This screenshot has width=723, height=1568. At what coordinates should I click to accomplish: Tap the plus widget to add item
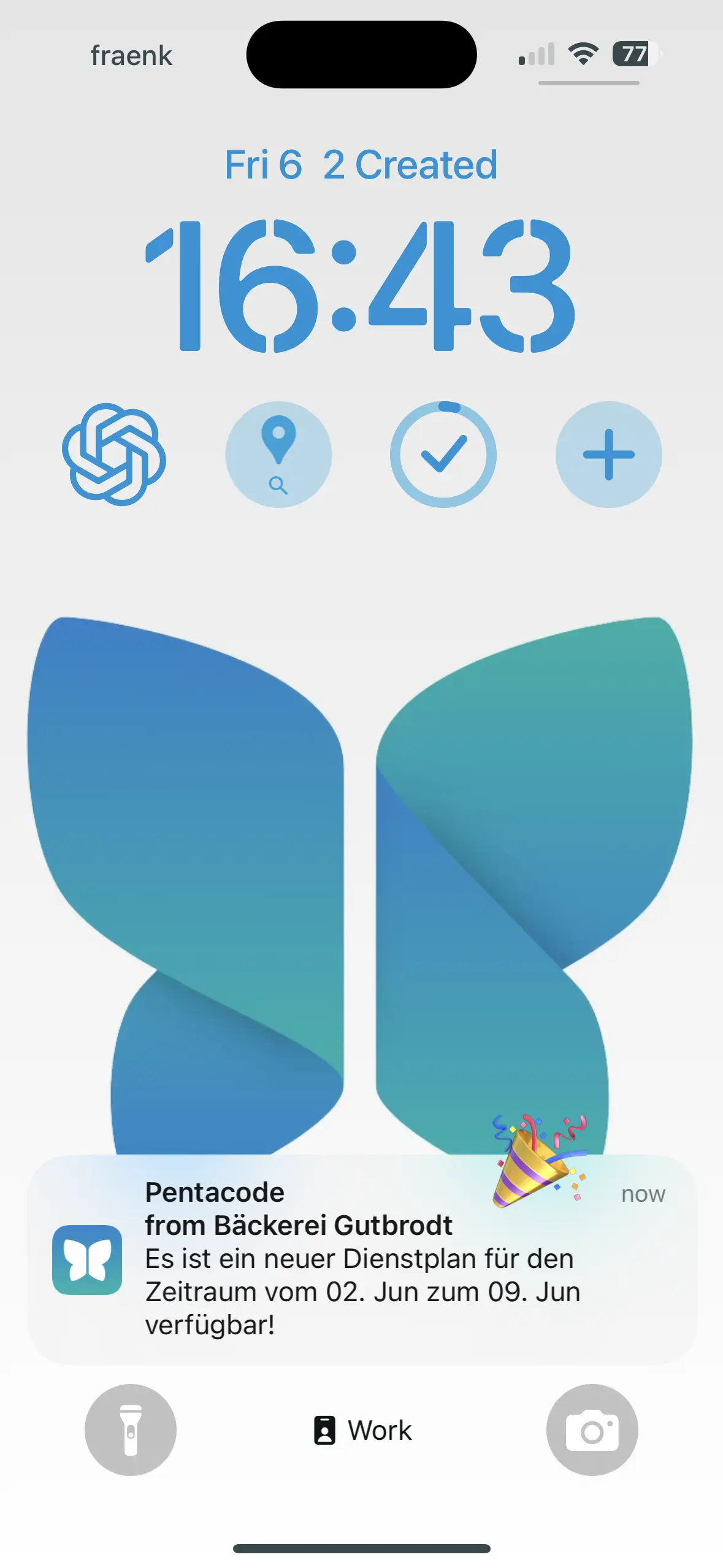pyautogui.click(x=608, y=455)
